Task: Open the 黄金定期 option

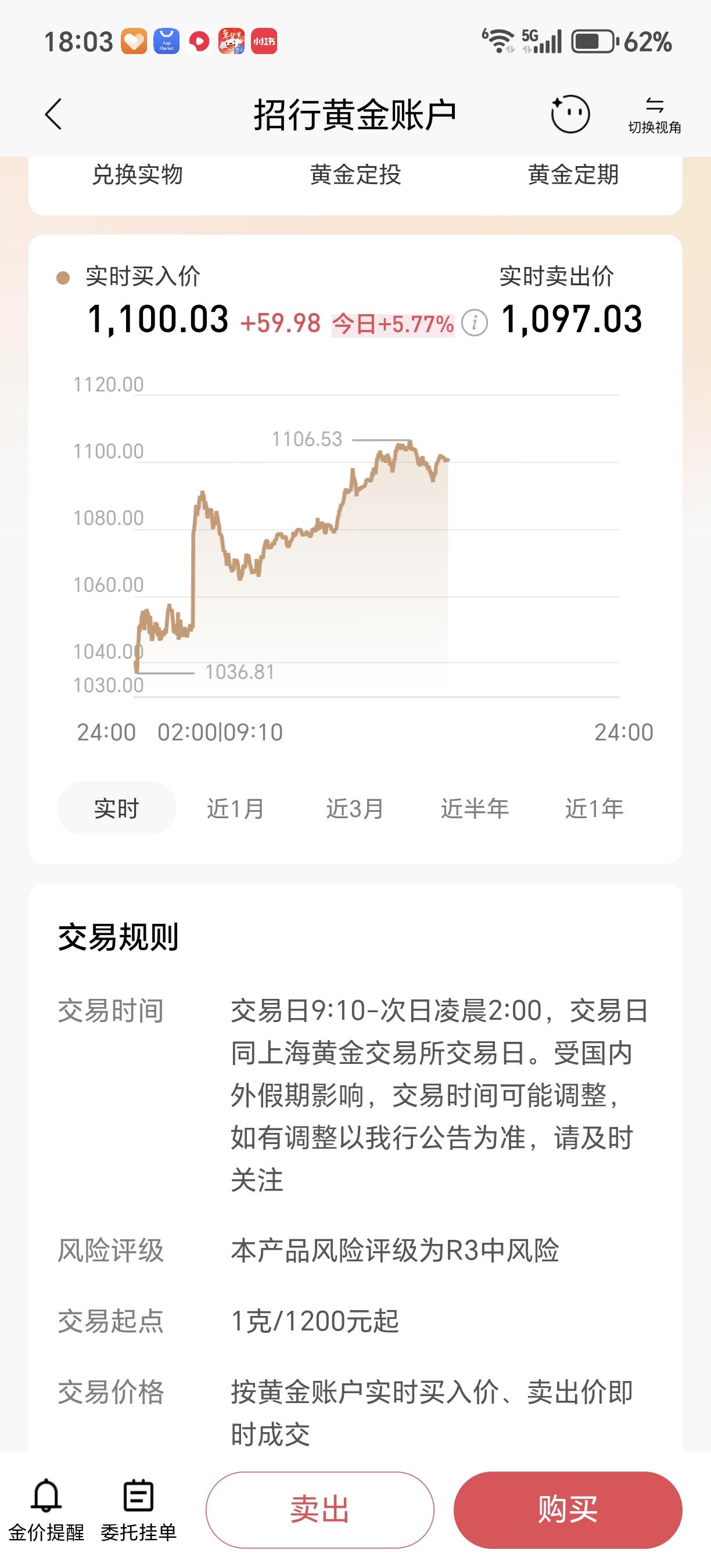Action: click(573, 177)
